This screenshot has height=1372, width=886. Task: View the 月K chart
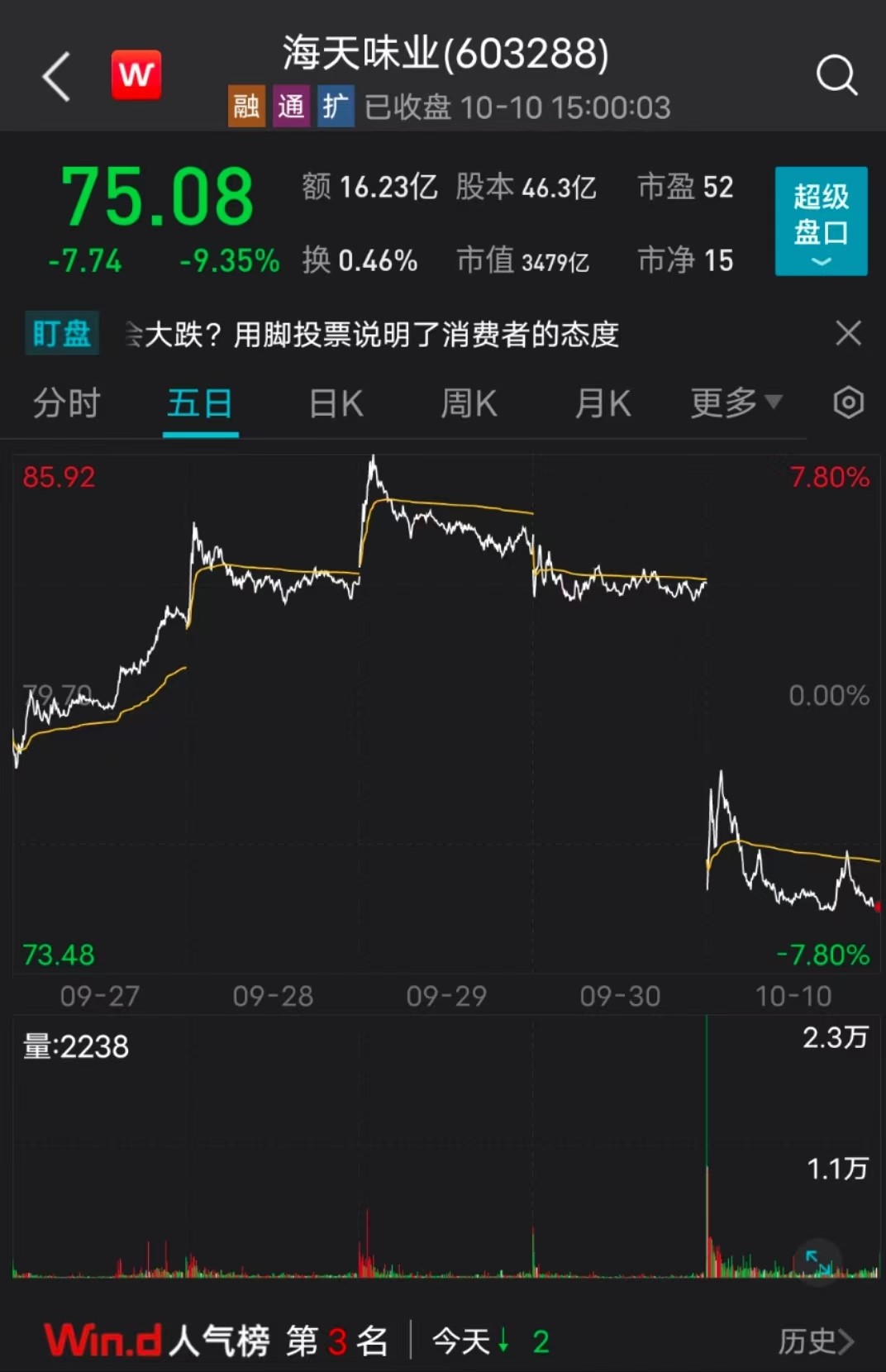point(603,404)
